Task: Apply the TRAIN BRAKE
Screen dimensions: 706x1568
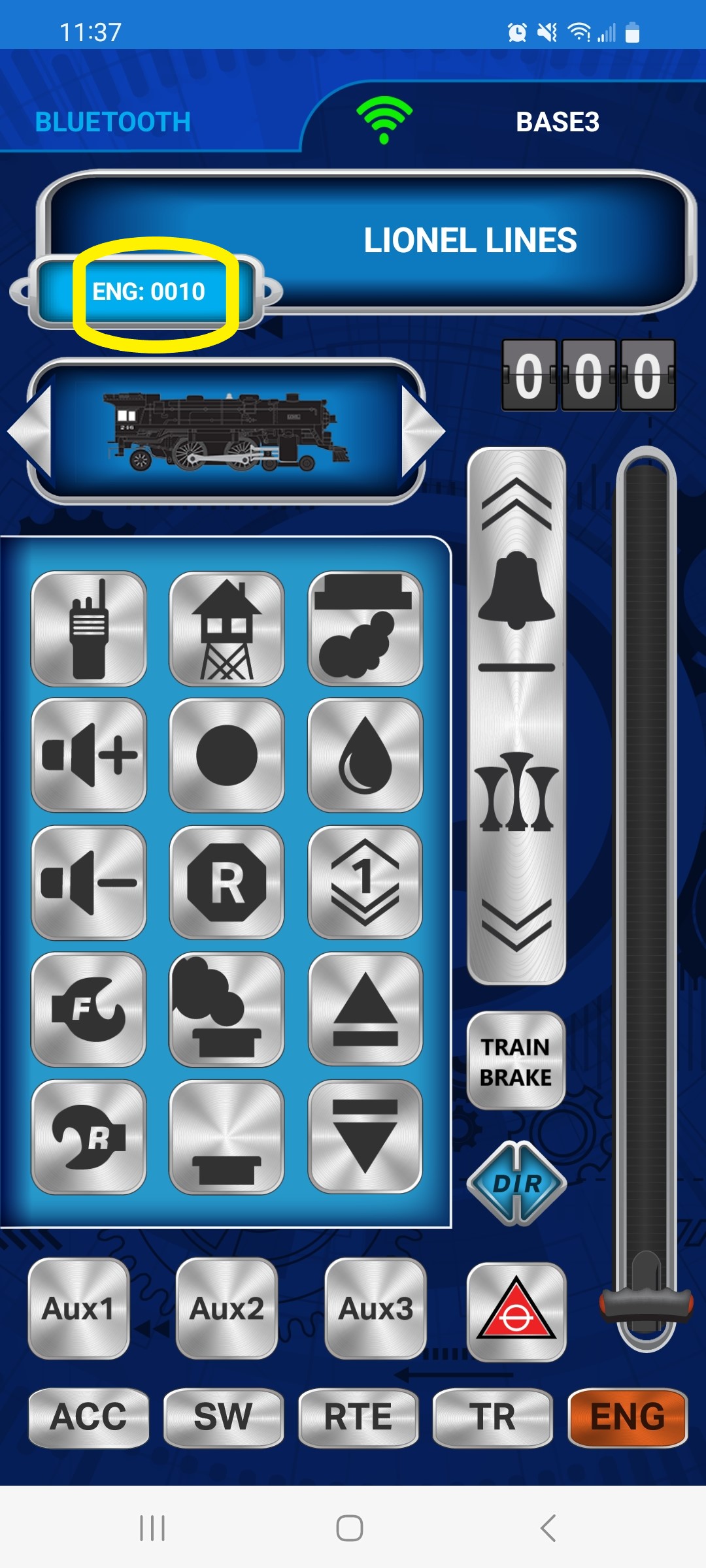Action: [516, 1061]
